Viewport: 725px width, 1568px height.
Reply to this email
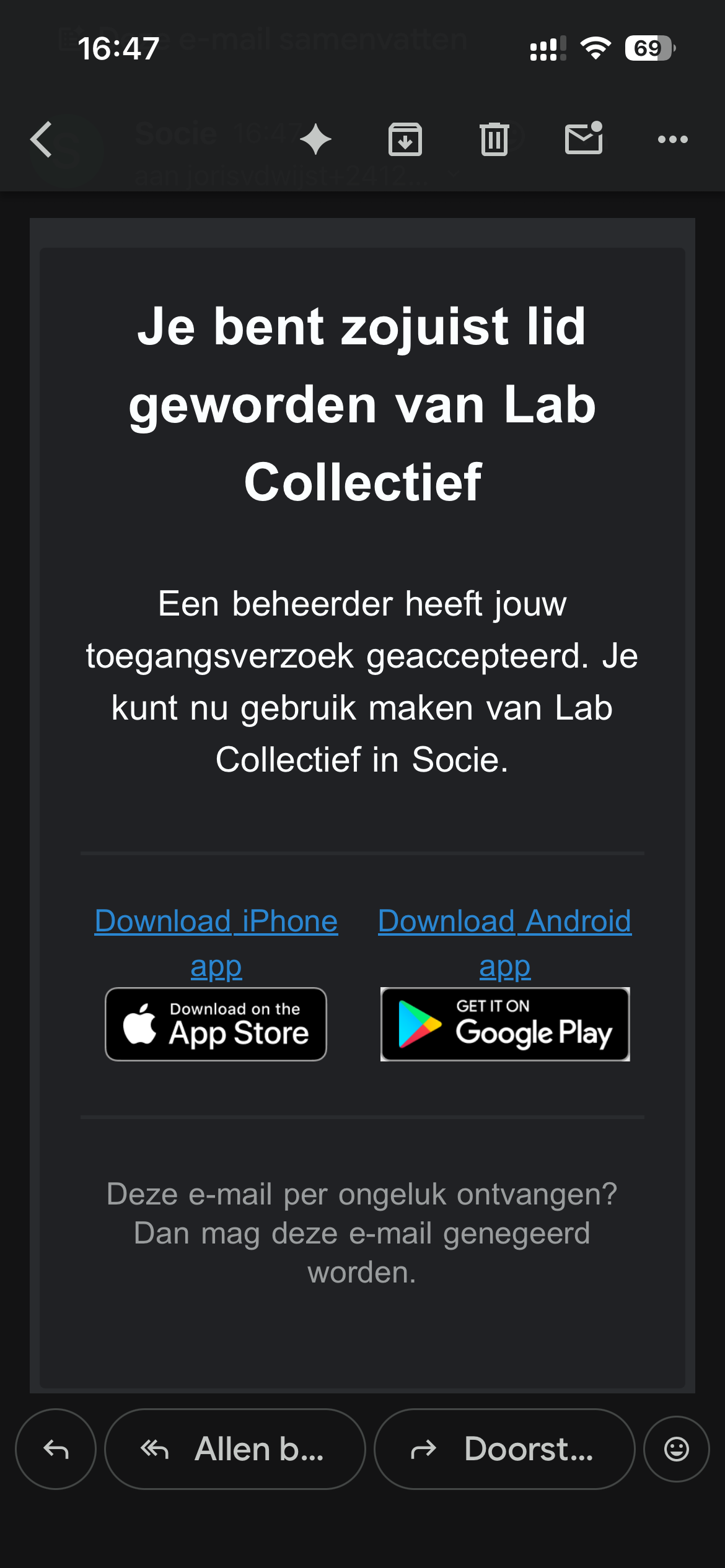[x=56, y=1449]
